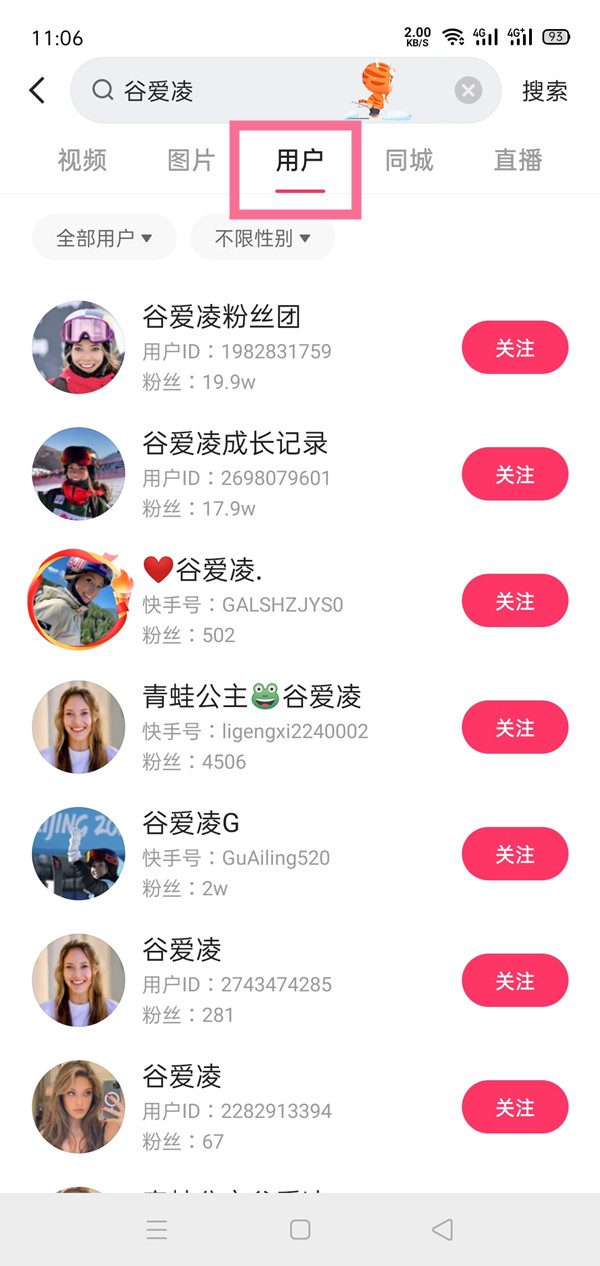Expand the 全部用户 filter dropdown
The width and height of the screenshot is (600, 1266).
click(104, 238)
